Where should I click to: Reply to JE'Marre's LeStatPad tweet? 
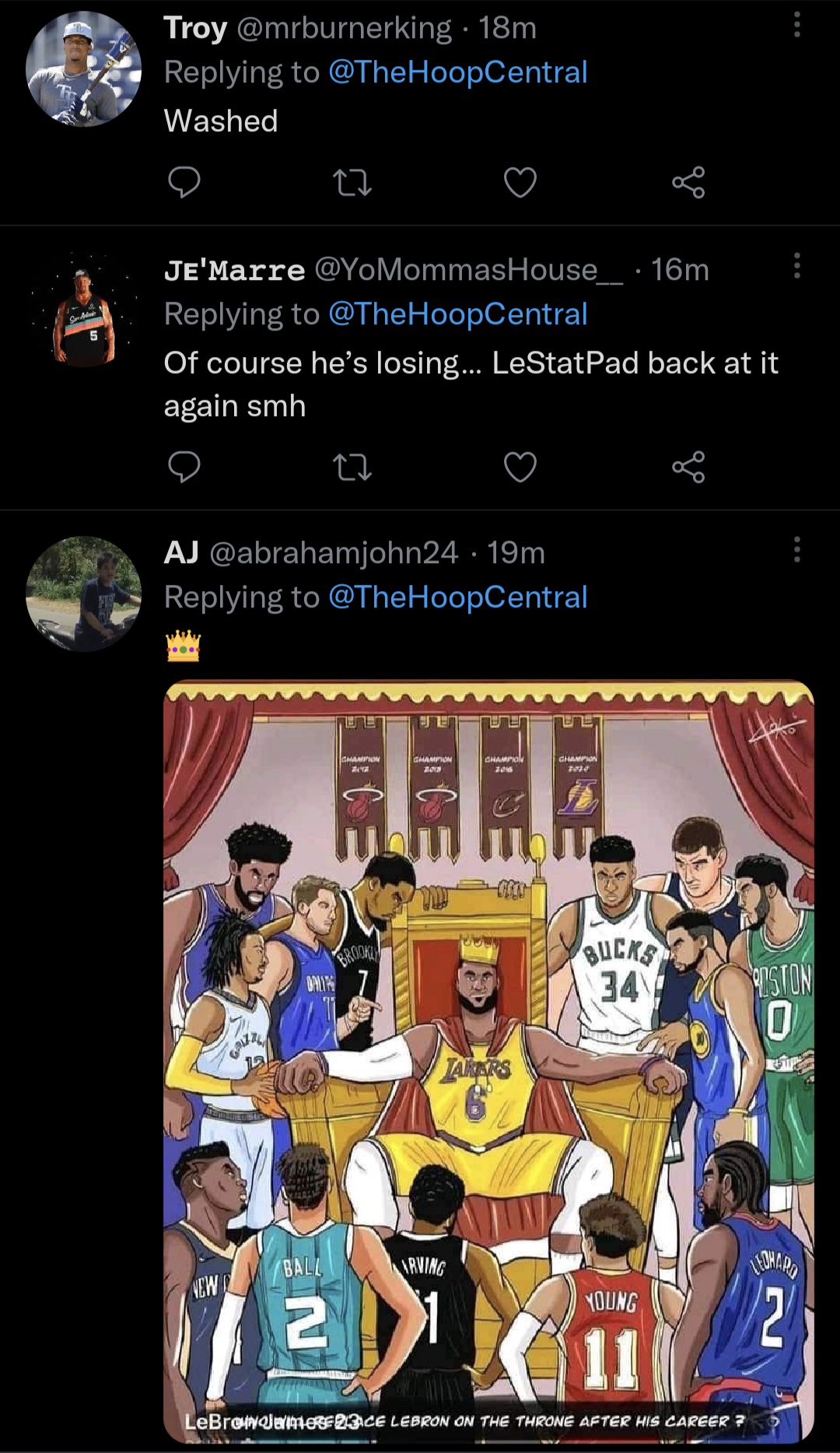[184, 467]
